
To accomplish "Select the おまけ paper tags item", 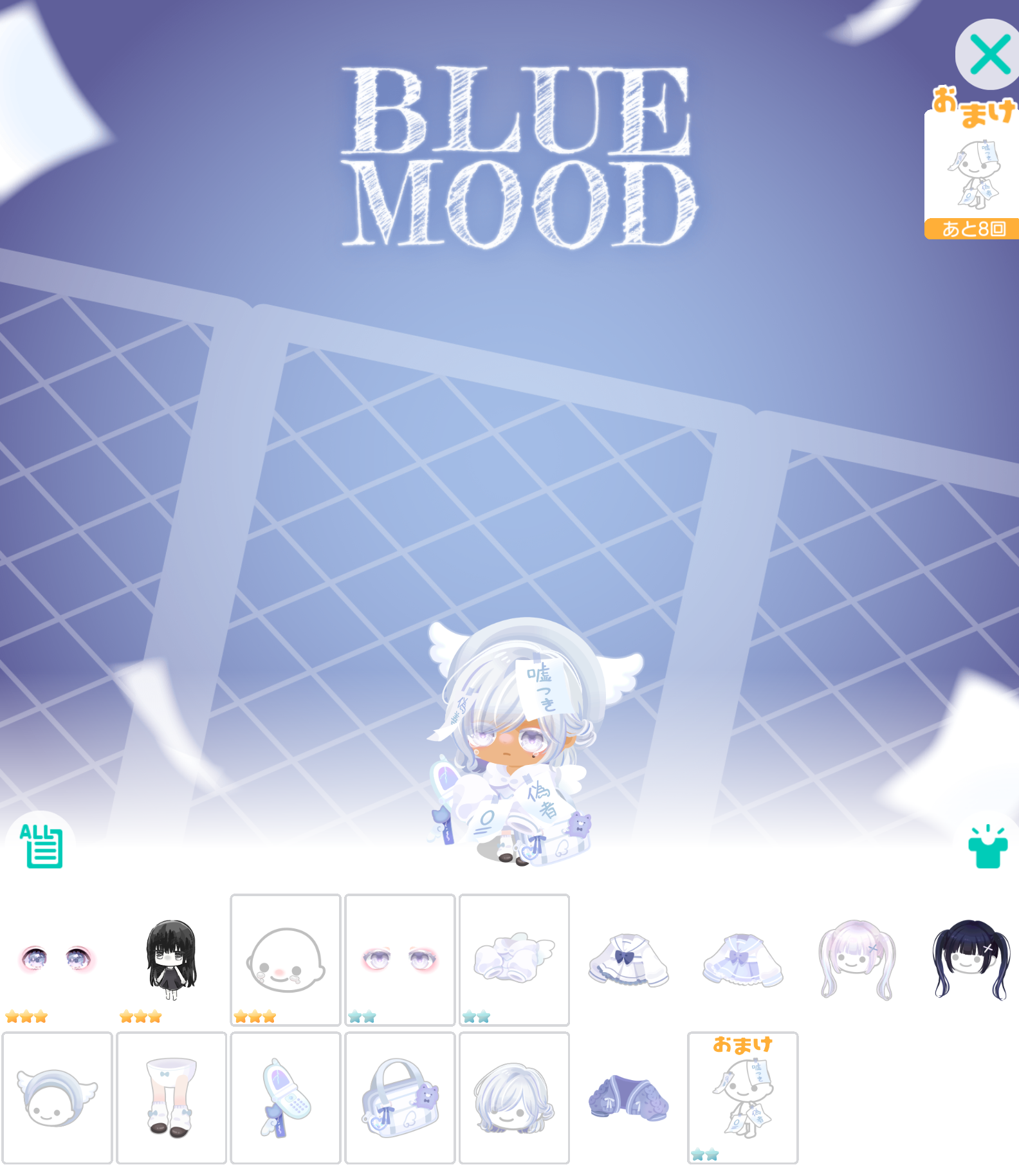I will coord(743,1098).
